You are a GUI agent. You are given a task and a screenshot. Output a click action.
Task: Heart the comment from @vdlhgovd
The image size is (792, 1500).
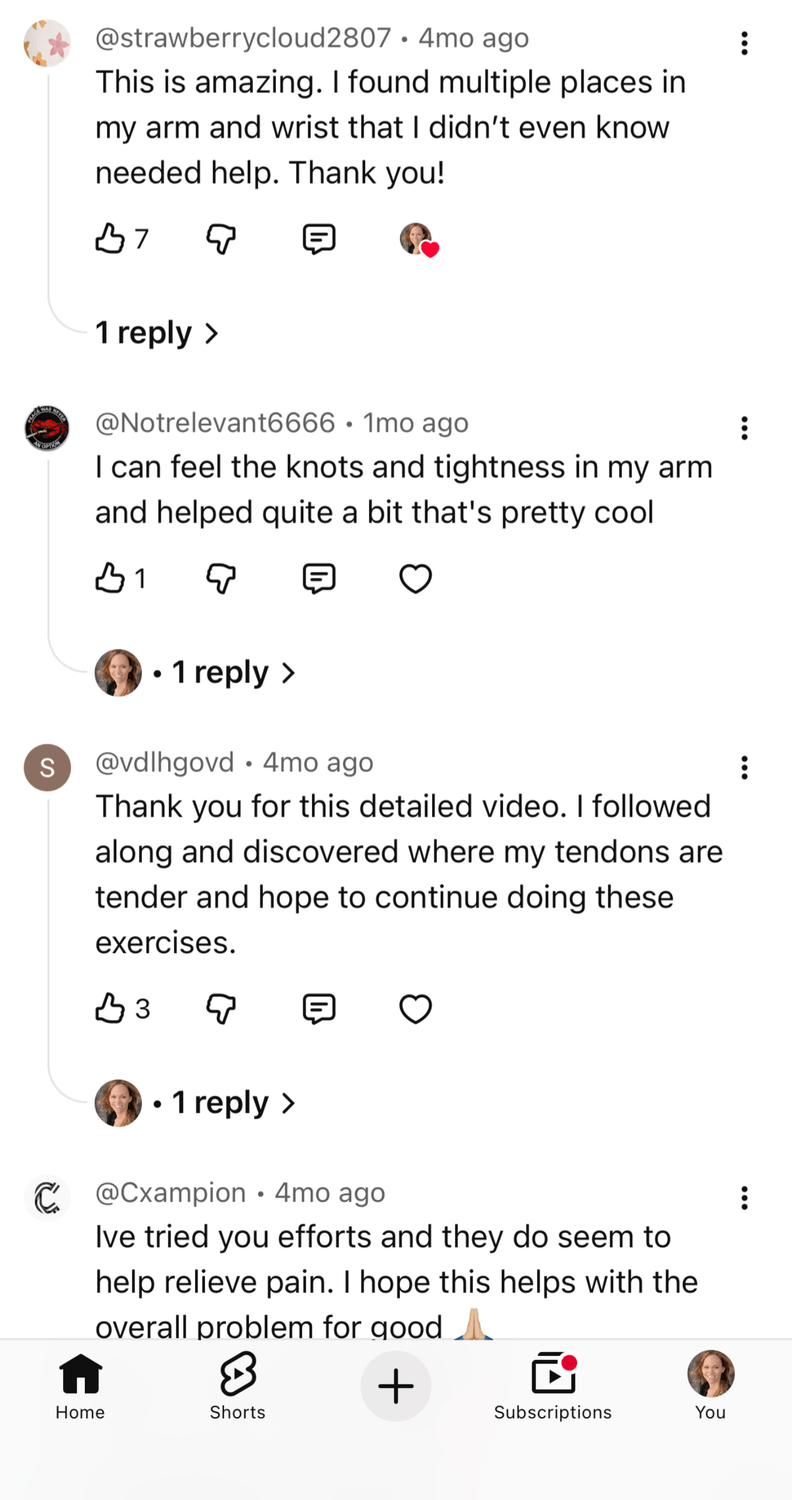(x=415, y=1009)
